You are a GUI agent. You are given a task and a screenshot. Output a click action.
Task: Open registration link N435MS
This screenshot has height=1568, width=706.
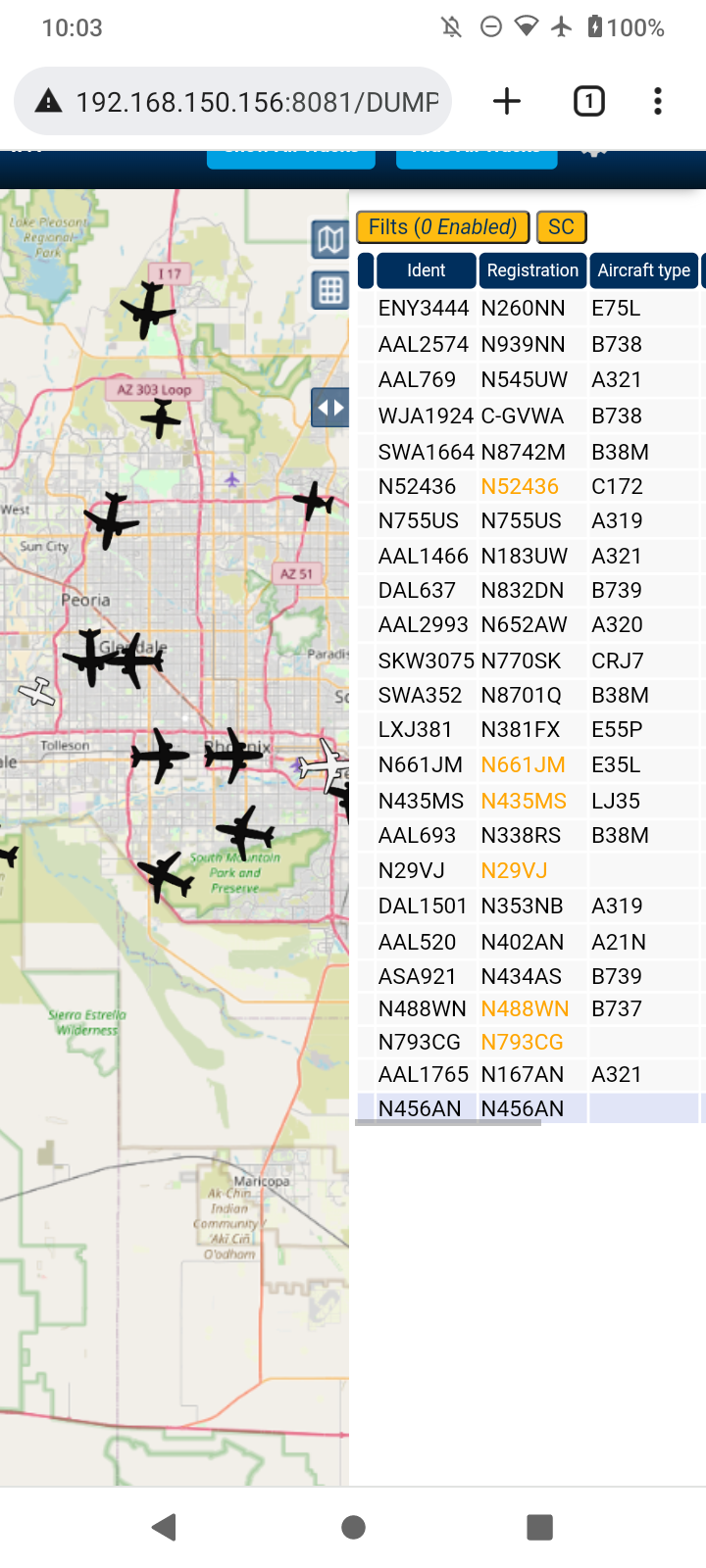pos(524,802)
